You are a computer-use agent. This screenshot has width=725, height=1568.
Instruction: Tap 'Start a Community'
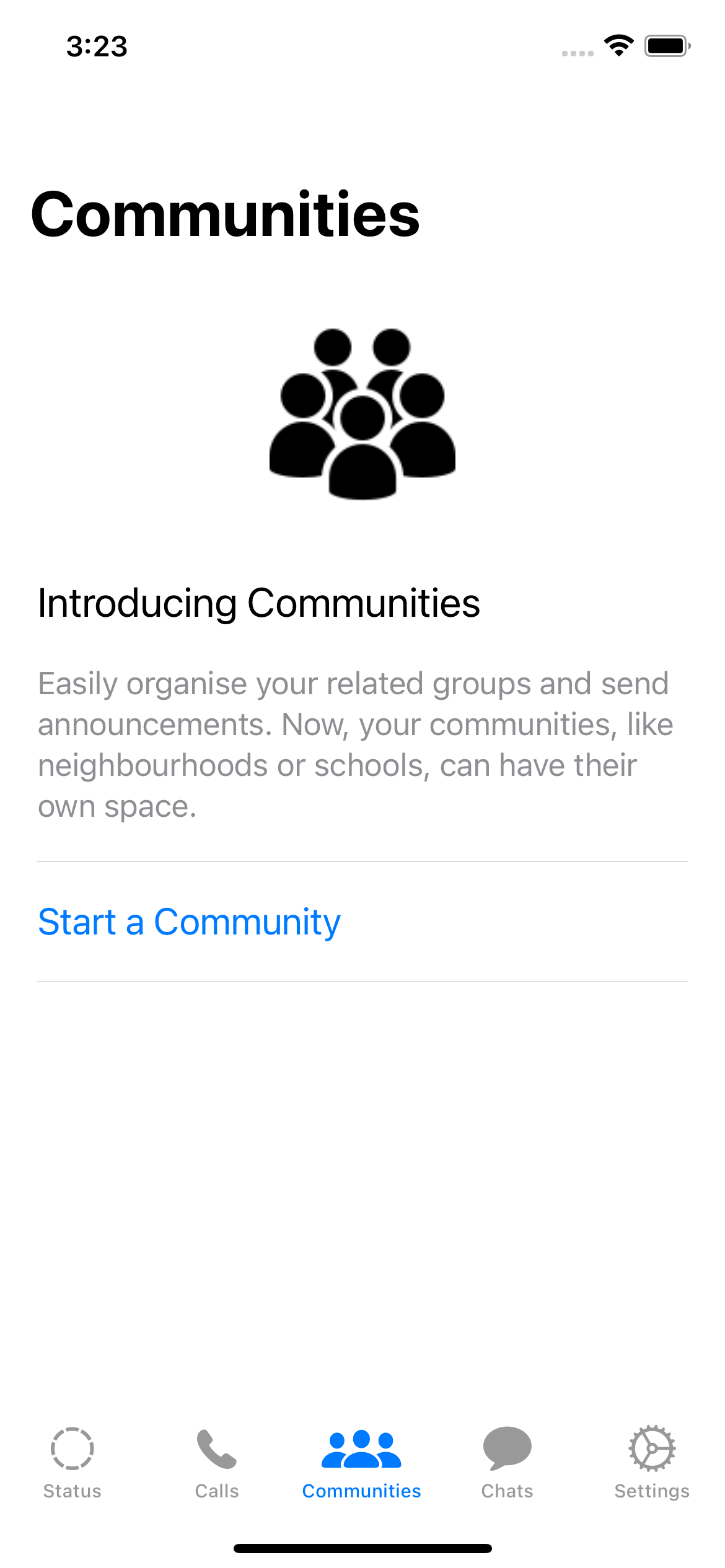click(x=189, y=922)
